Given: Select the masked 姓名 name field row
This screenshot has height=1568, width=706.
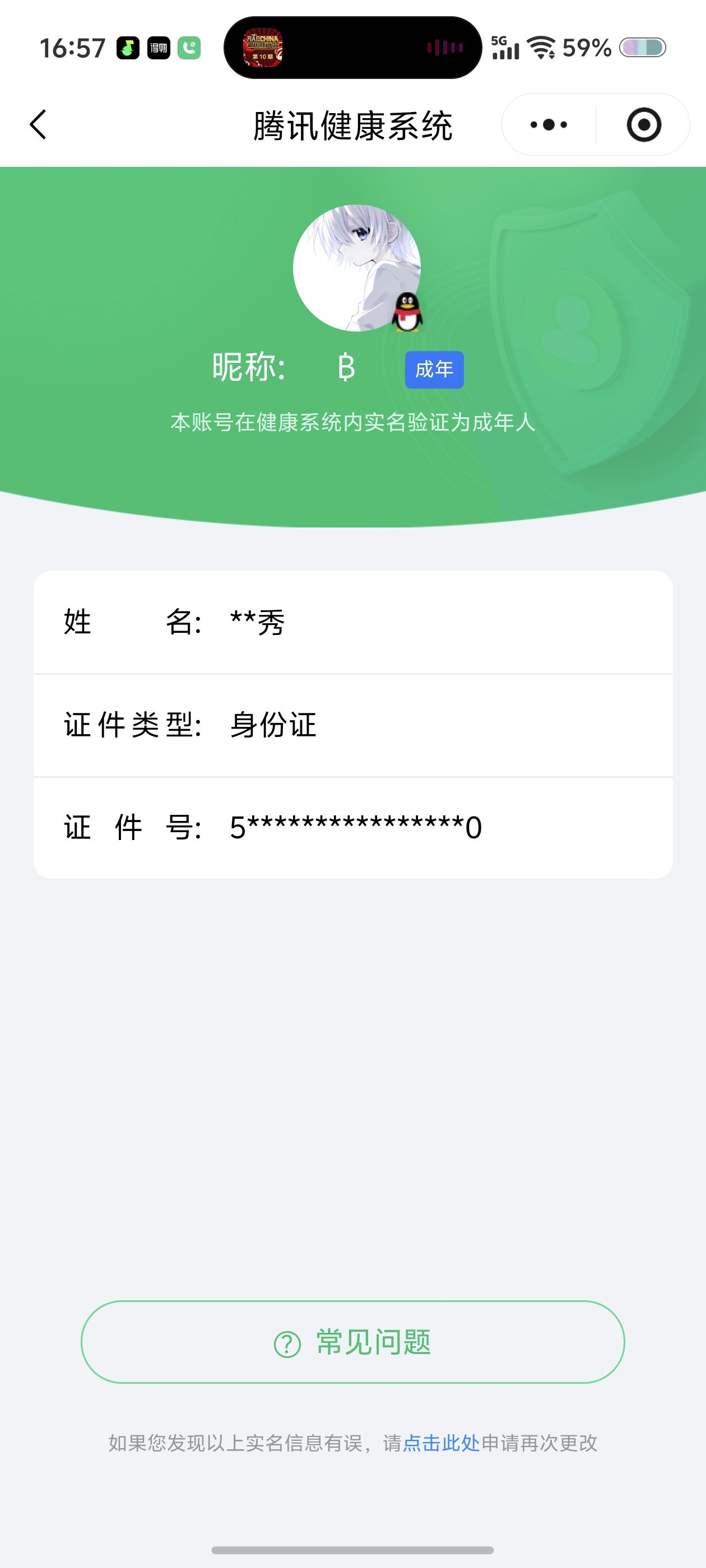Looking at the screenshot, I should (x=352, y=622).
